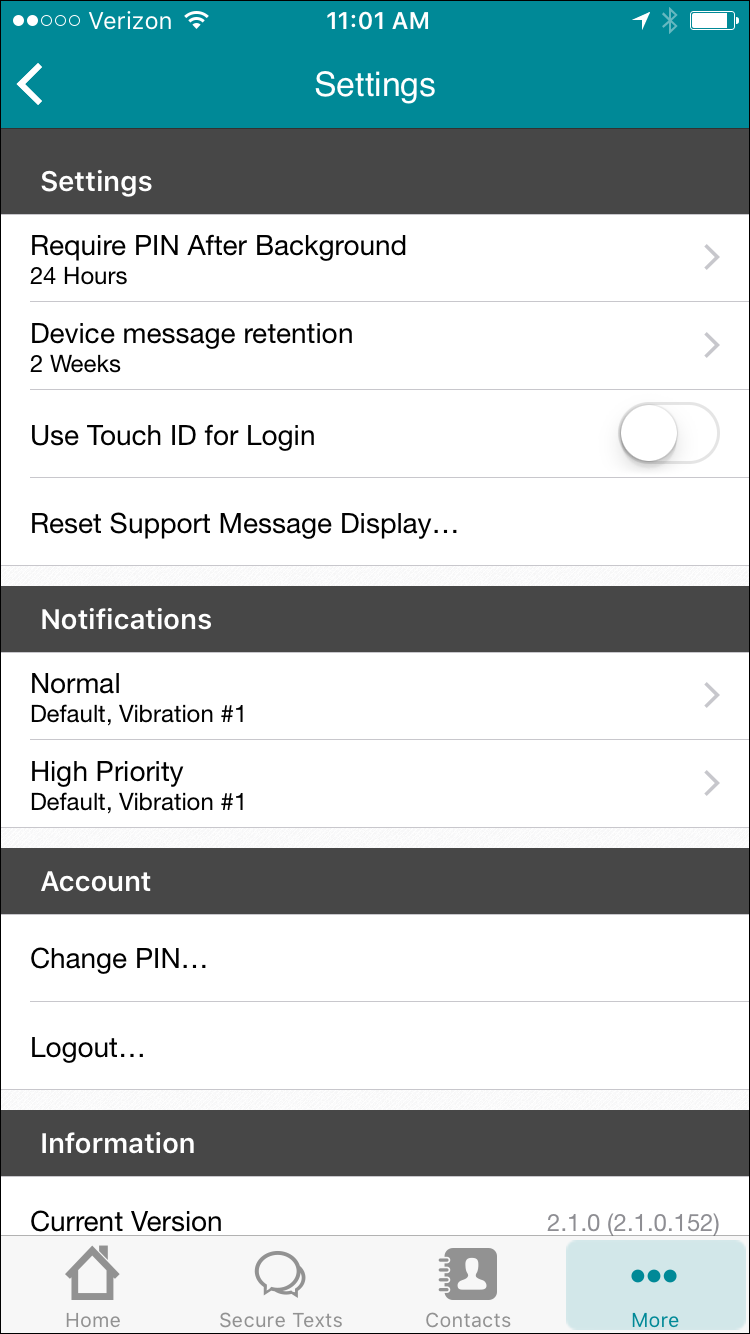Go back using the header arrow

coord(31,84)
